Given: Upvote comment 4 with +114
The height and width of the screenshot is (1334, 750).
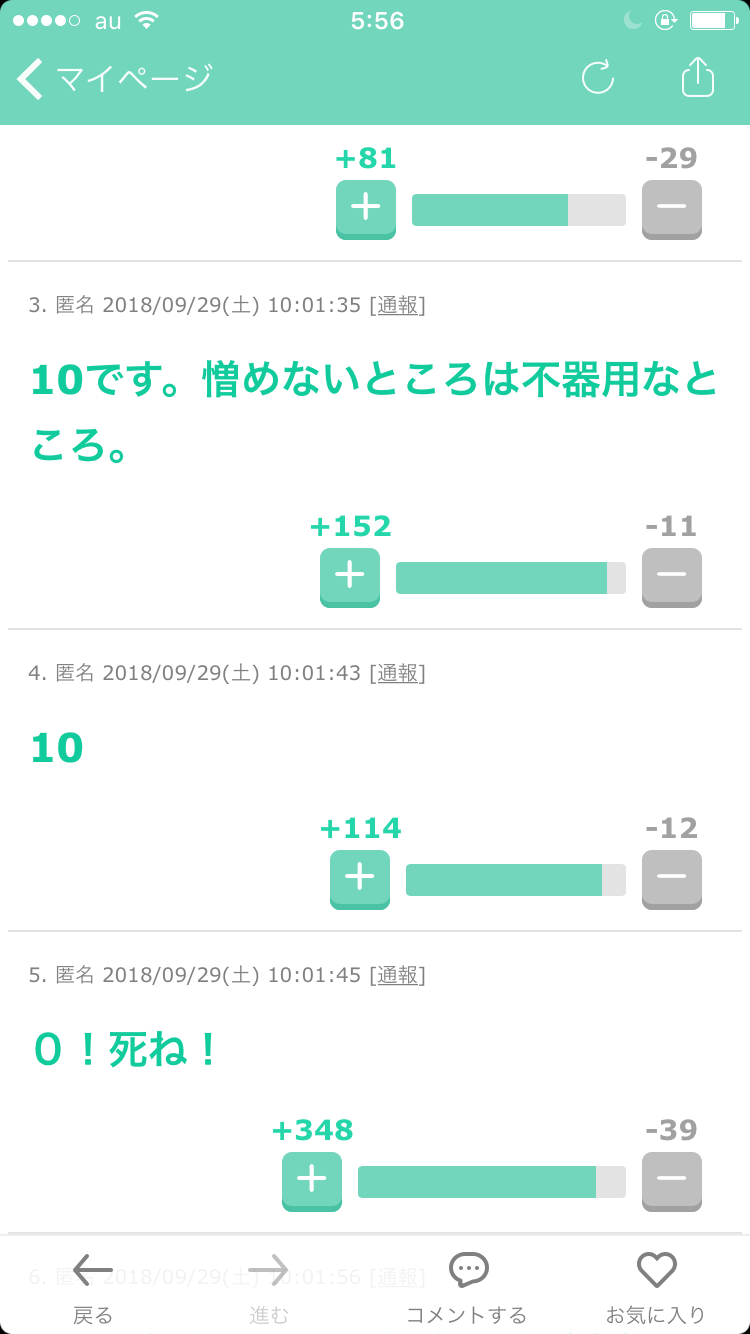Looking at the screenshot, I should [360, 880].
